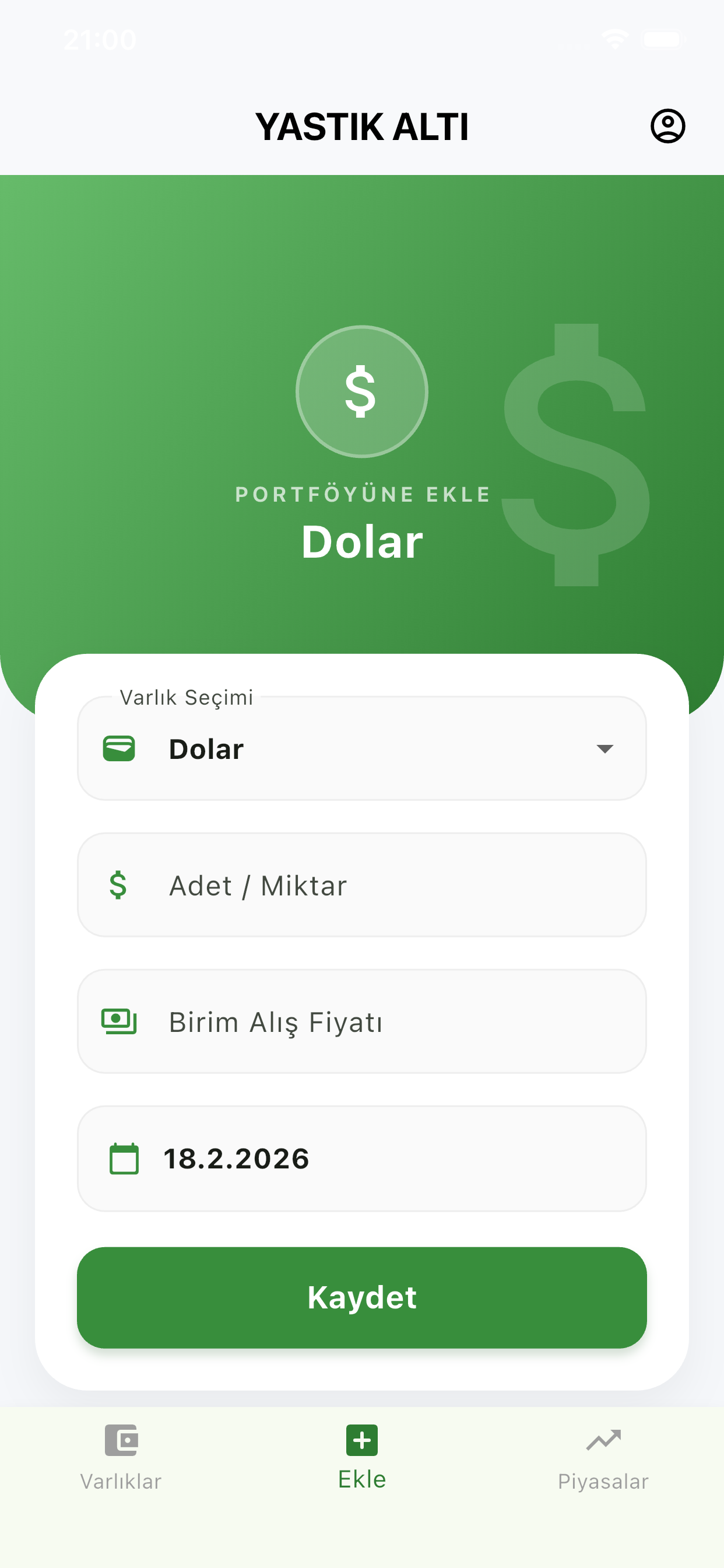The width and height of the screenshot is (724, 1568).
Task: Tap the Dolar title under Portföyüne Ekle
Action: 362,541
